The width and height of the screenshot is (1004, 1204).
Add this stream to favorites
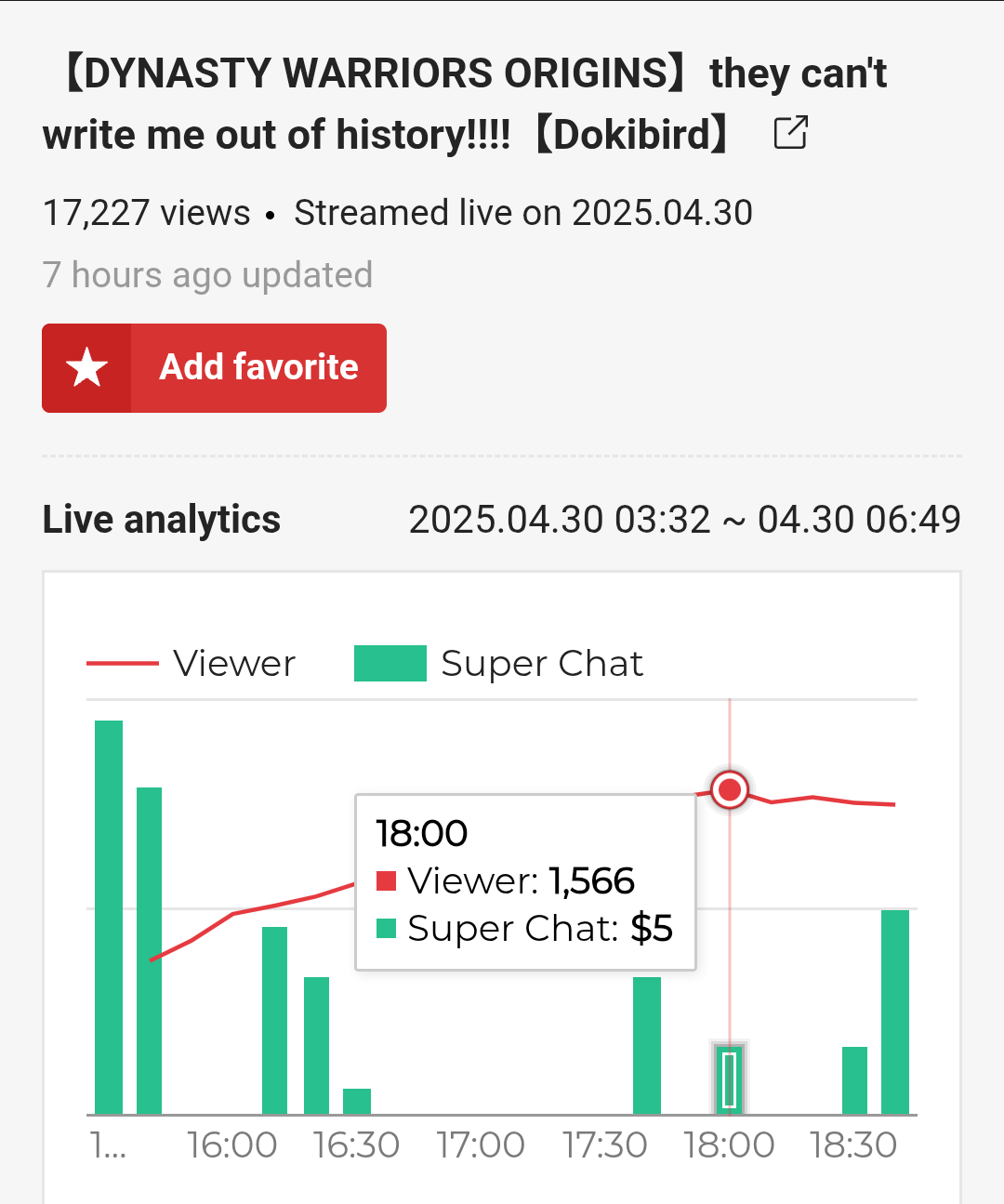[x=214, y=368]
